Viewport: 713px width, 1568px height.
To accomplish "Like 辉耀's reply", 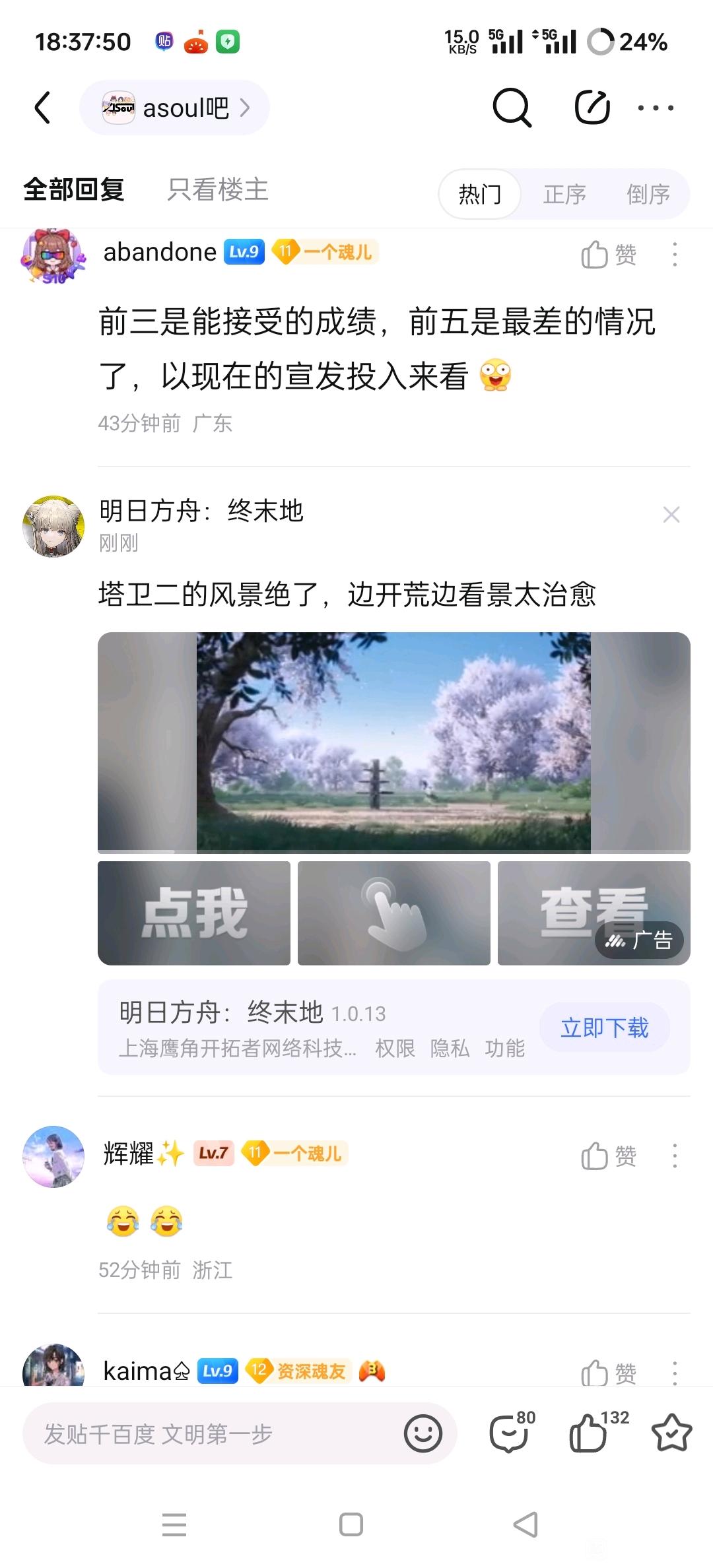I will click(x=608, y=1156).
